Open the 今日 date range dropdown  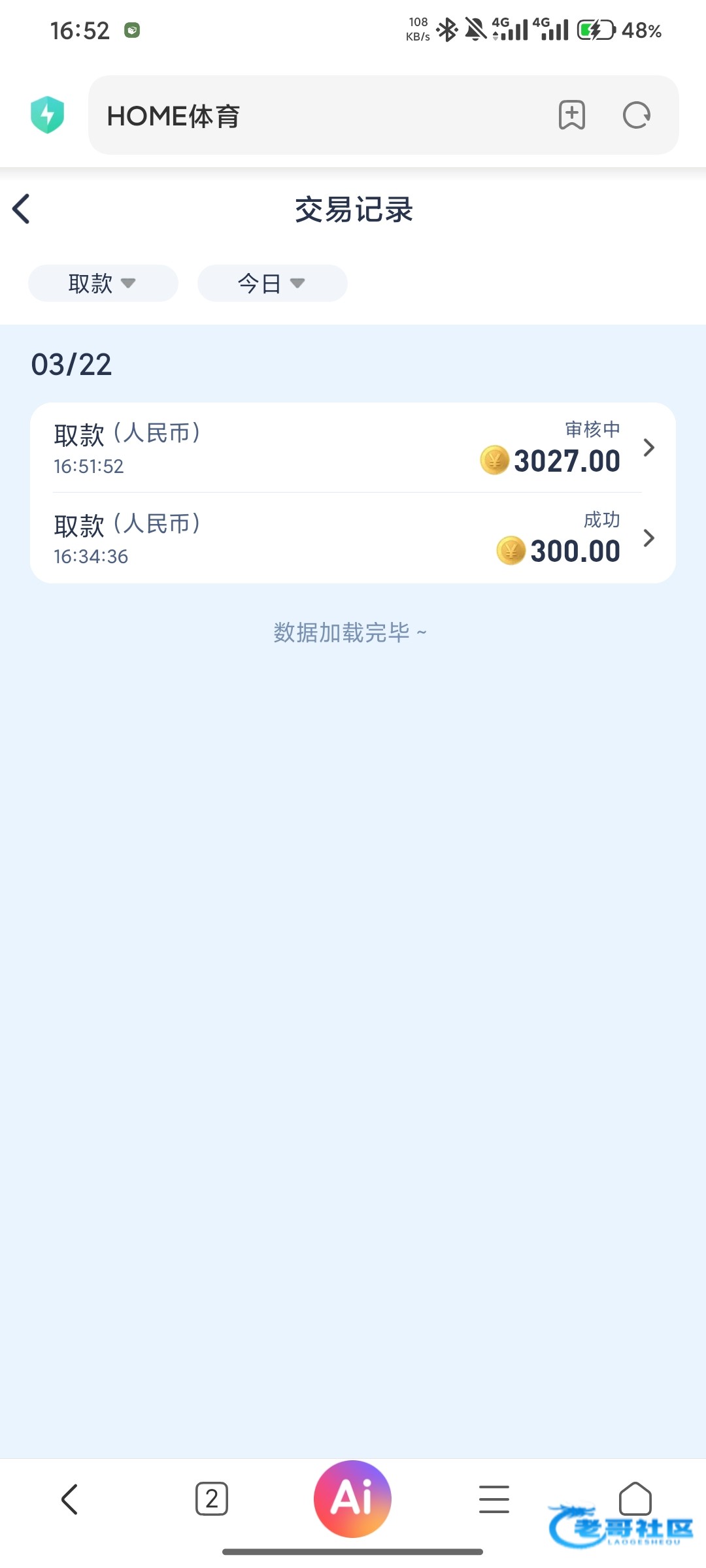272,284
